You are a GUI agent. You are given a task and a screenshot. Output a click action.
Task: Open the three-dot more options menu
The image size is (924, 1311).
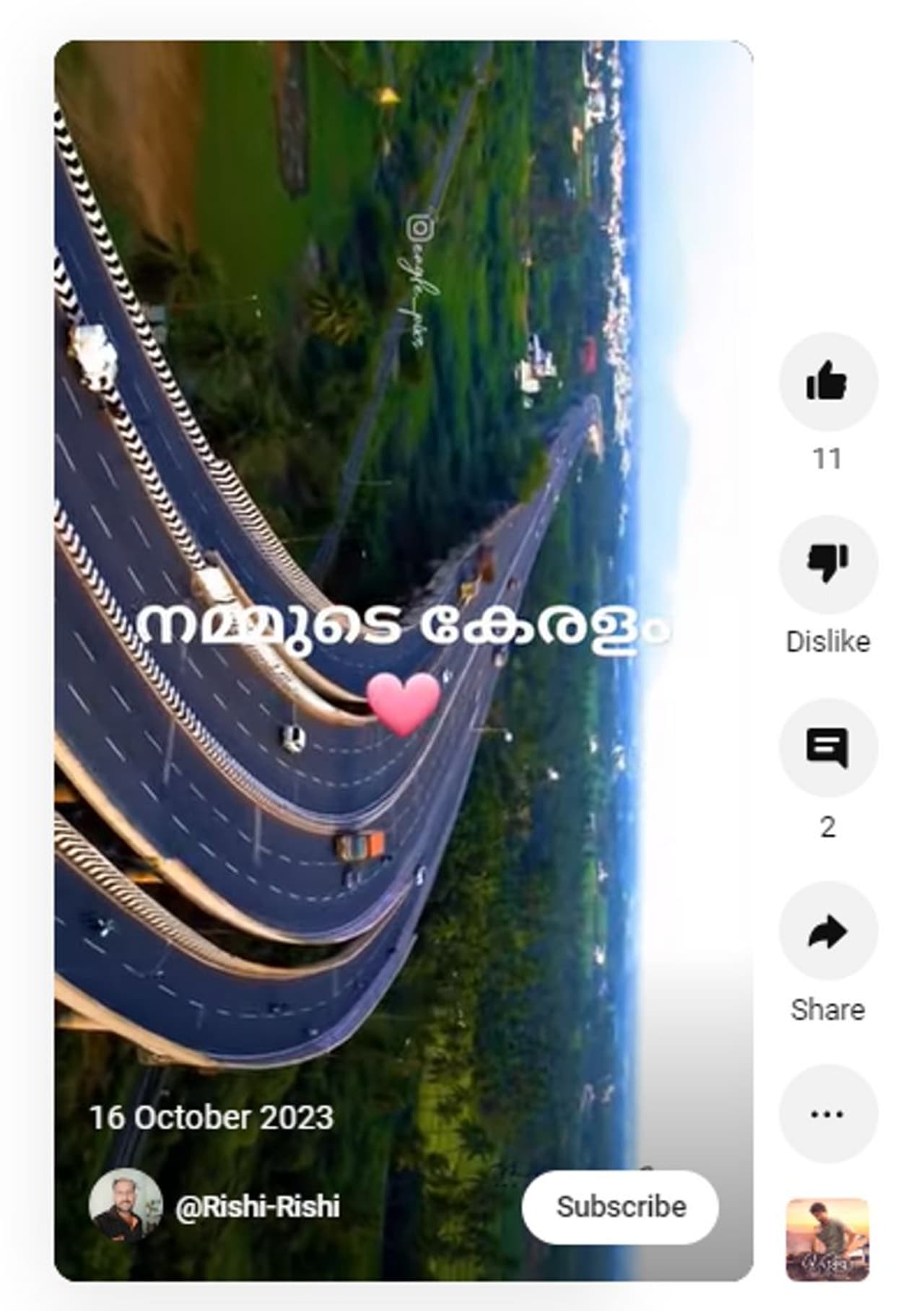pos(828,1113)
